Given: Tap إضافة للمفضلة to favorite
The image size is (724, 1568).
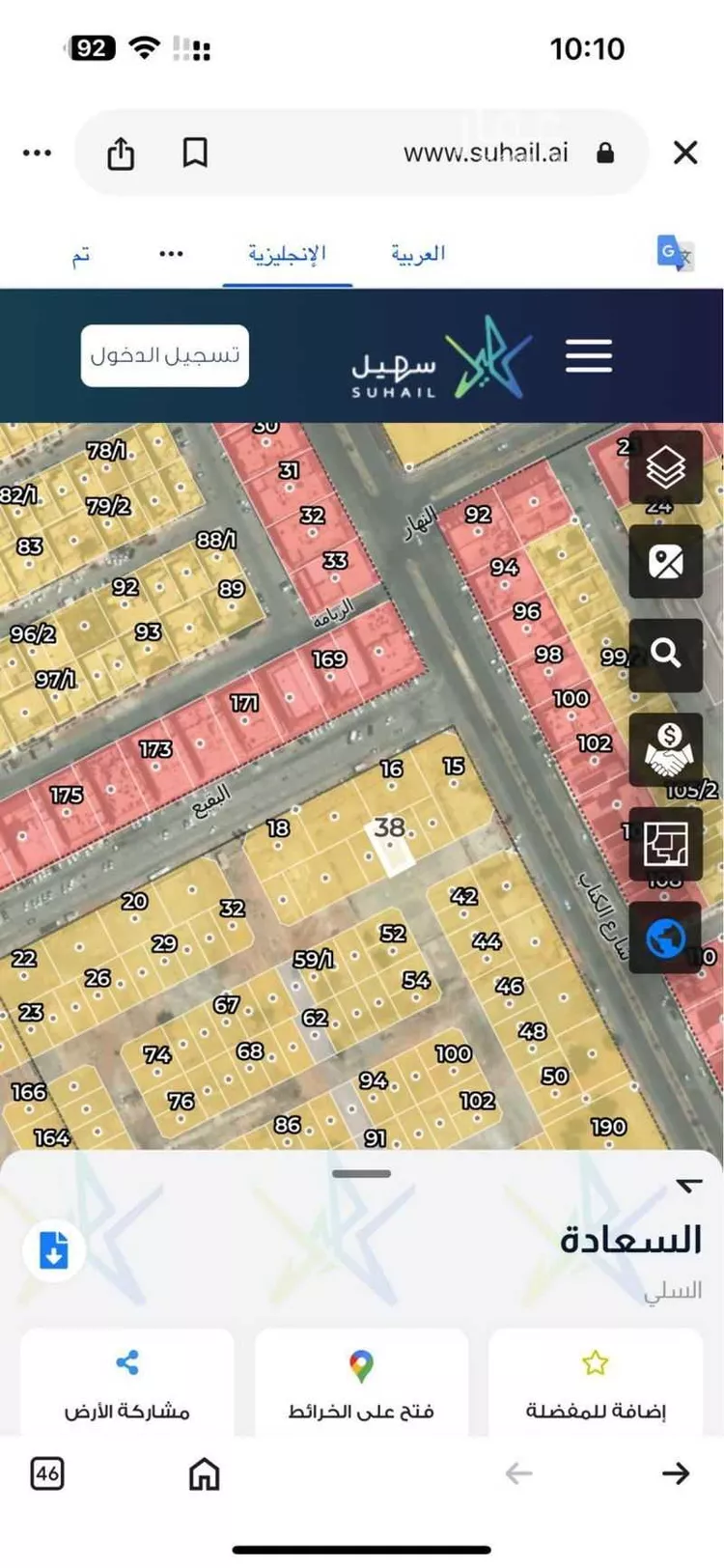Looking at the screenshot, I should (x=596, y=1384).
